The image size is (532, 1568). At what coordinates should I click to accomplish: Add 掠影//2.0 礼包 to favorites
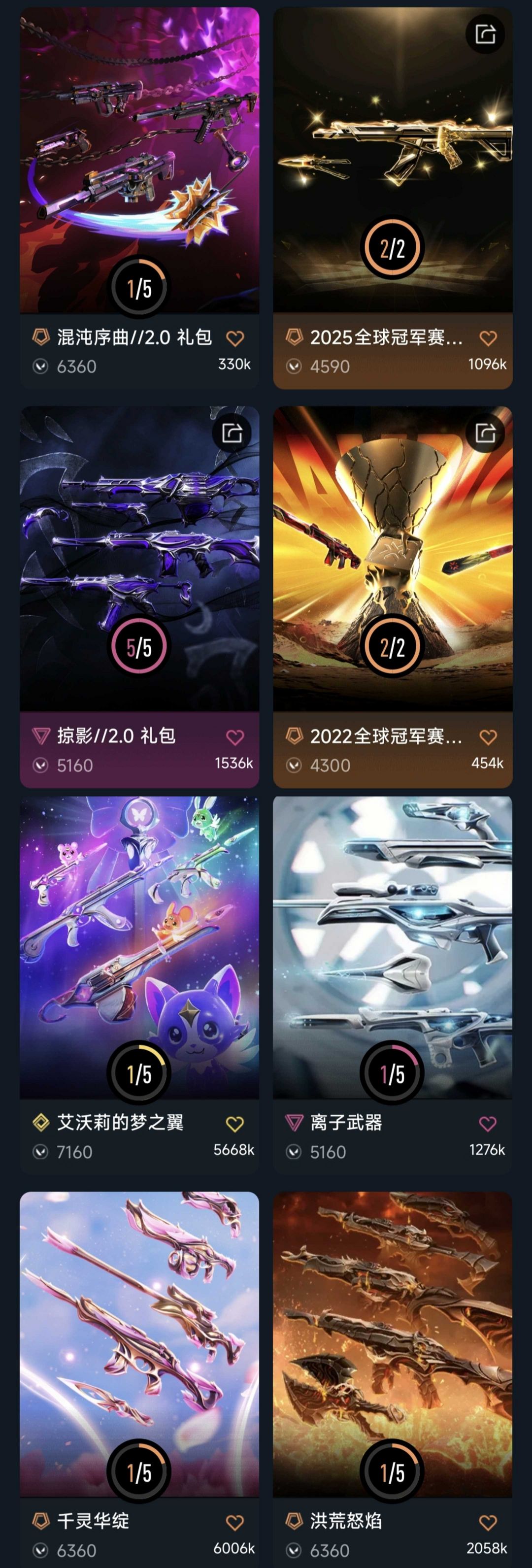pos(235,737)
